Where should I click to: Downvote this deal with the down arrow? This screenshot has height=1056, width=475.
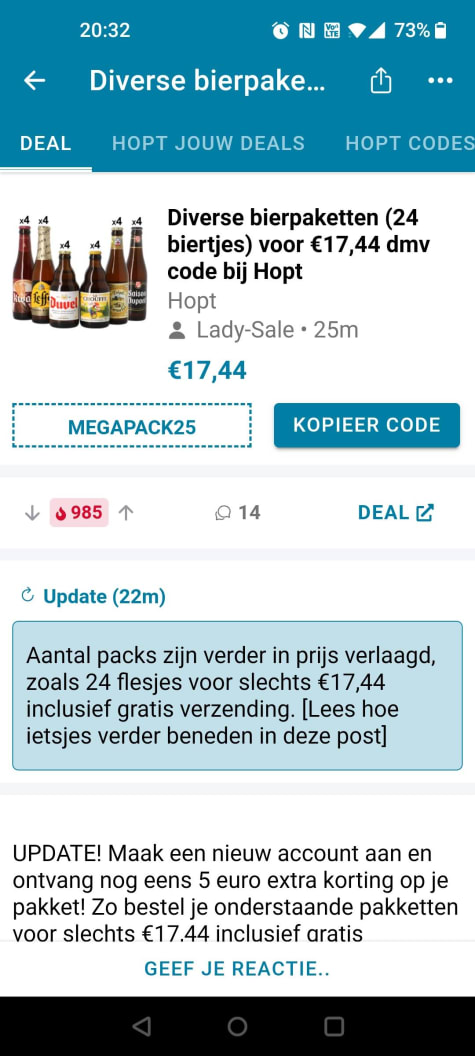point(32,513)
